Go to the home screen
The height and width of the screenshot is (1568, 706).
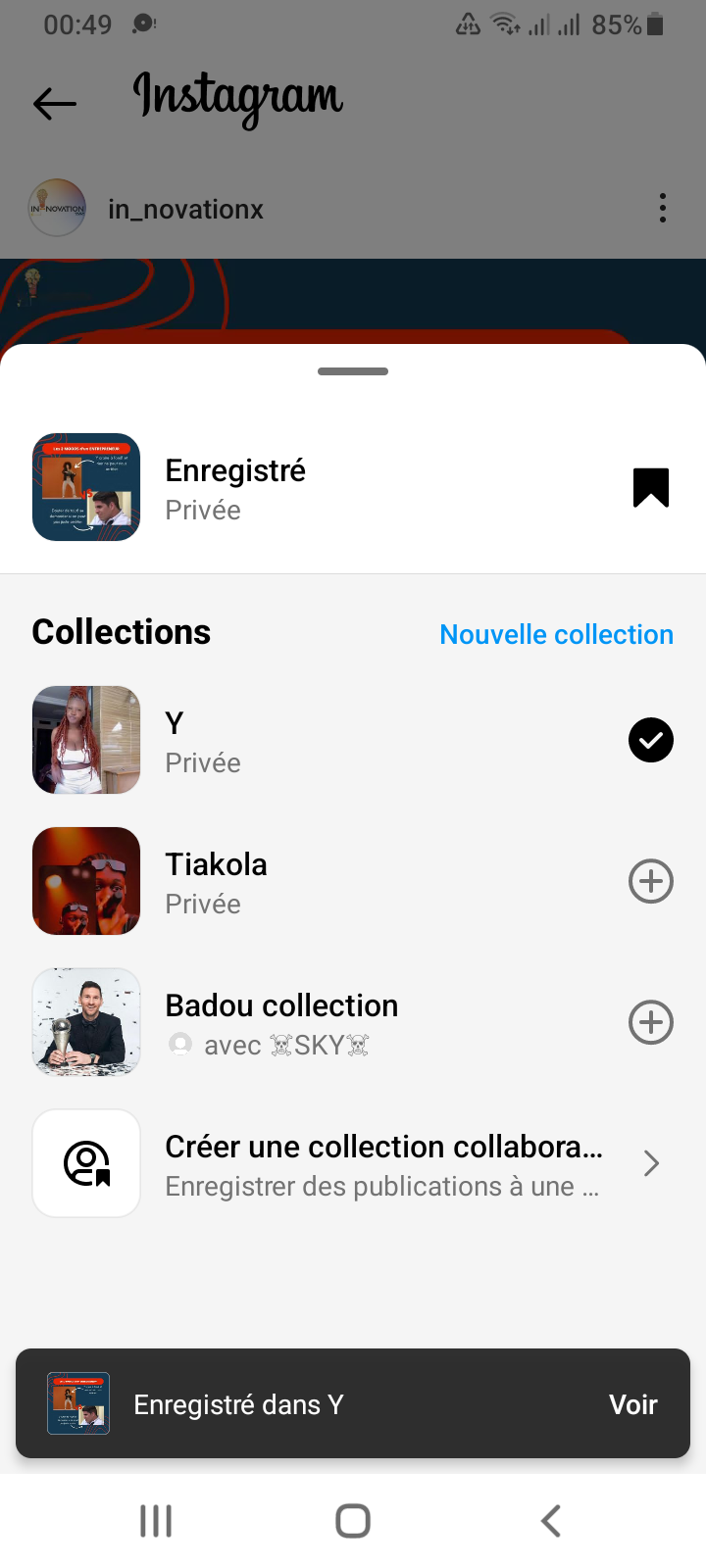click(353, 1521)
